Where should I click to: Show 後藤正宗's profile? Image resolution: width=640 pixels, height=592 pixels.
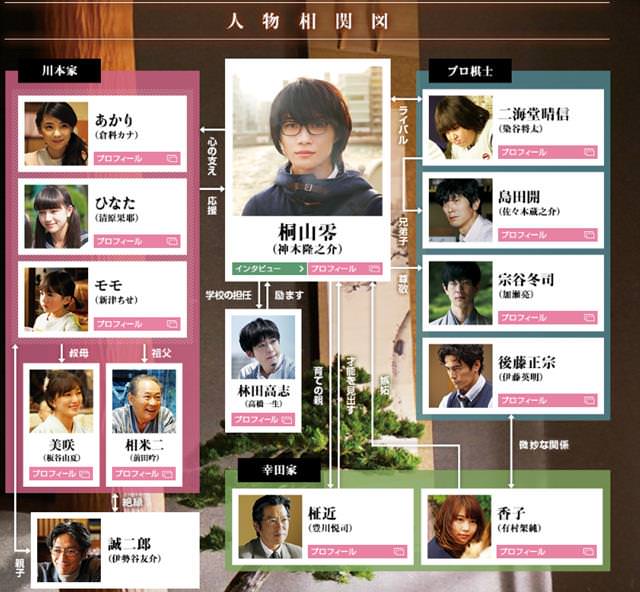(x=548, y=400)
